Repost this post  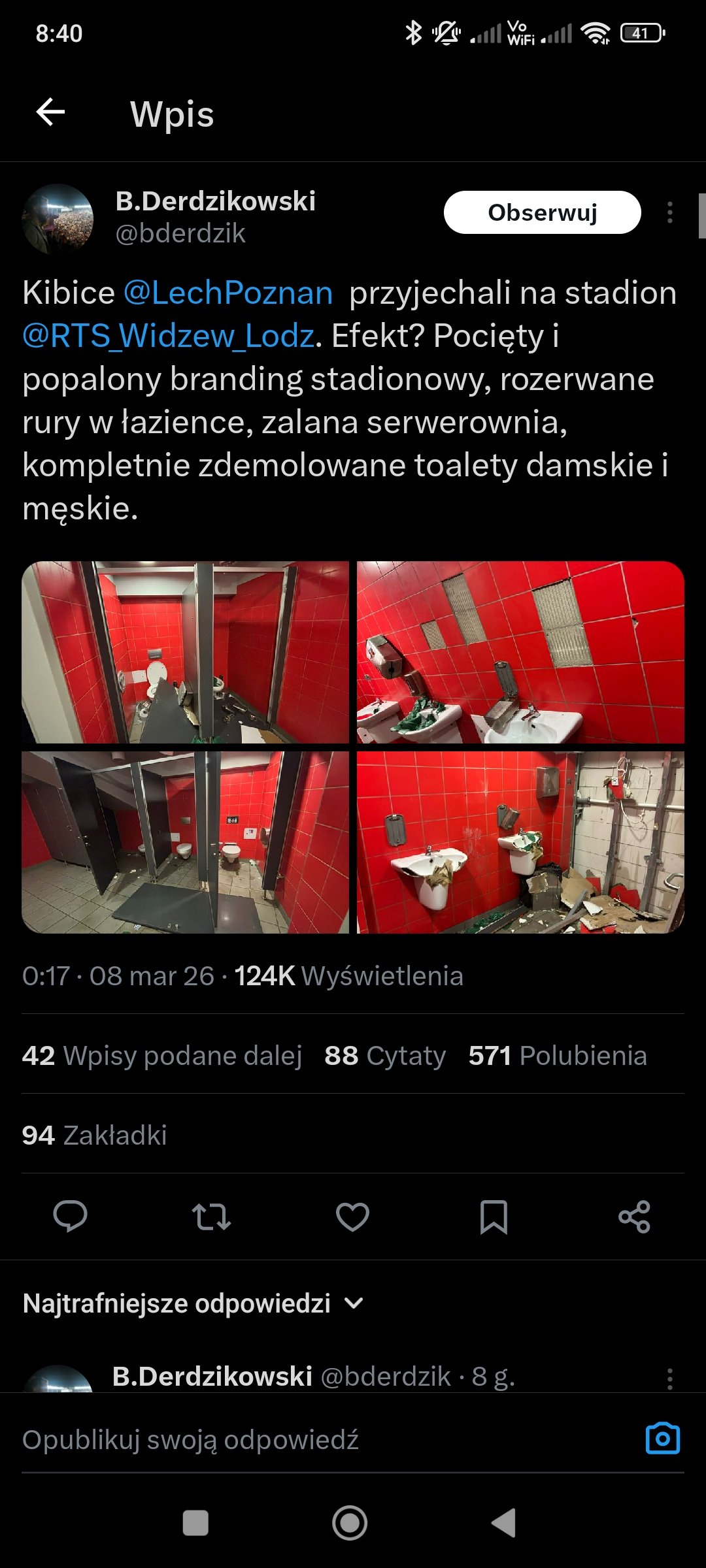click(x=211, y=1217)
